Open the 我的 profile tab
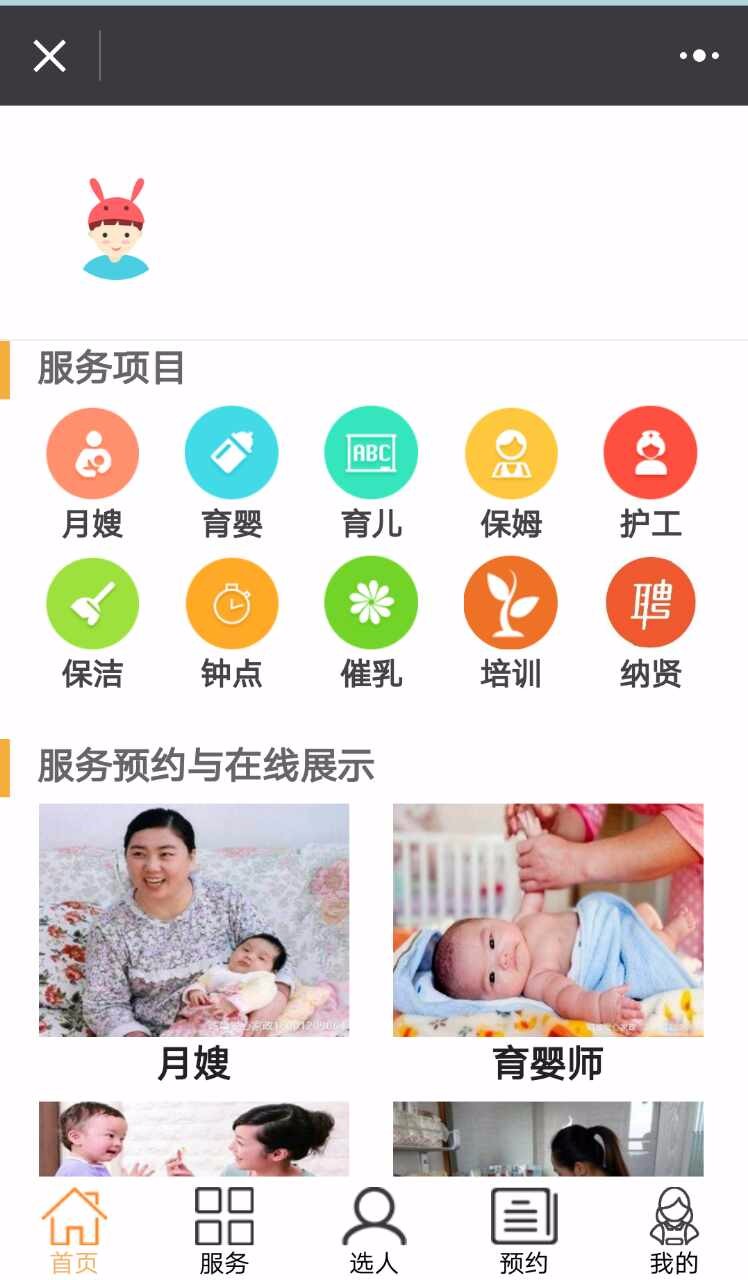Screen dimensions: 748x1280 click(674, 1230)
